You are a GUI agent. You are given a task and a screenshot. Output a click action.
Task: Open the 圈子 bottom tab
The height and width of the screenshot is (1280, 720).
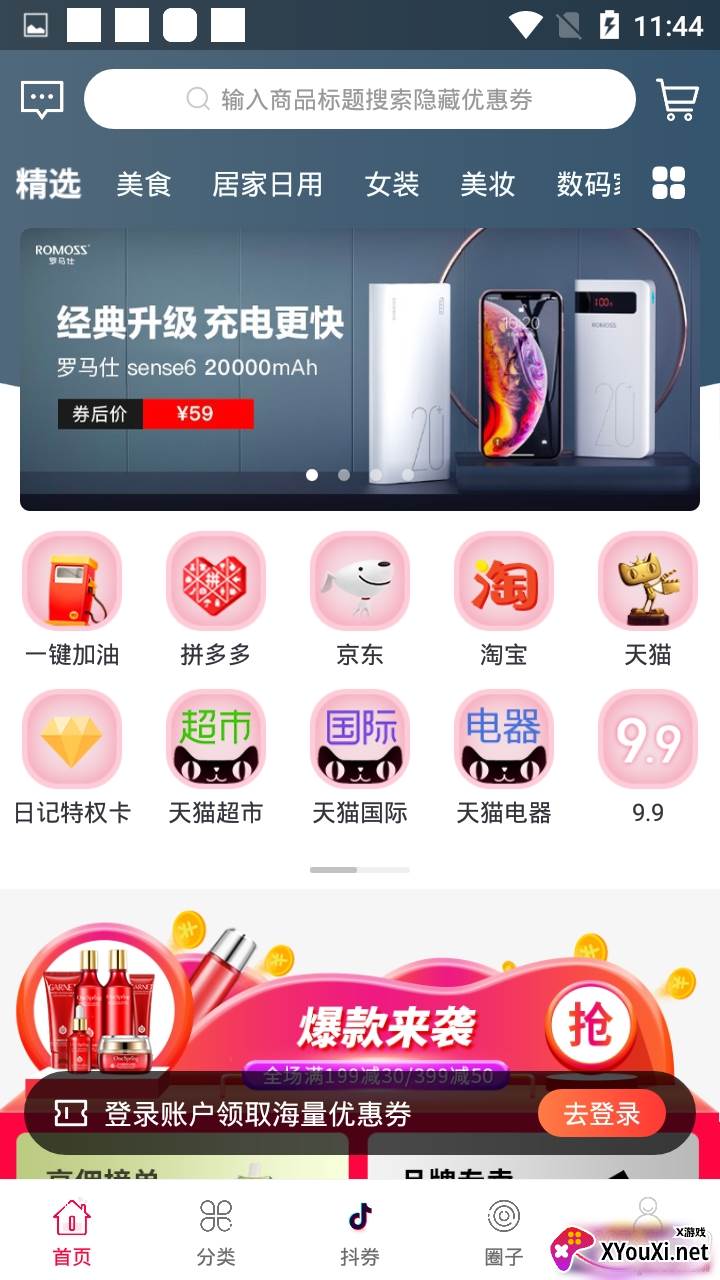tap(504, 1232)
